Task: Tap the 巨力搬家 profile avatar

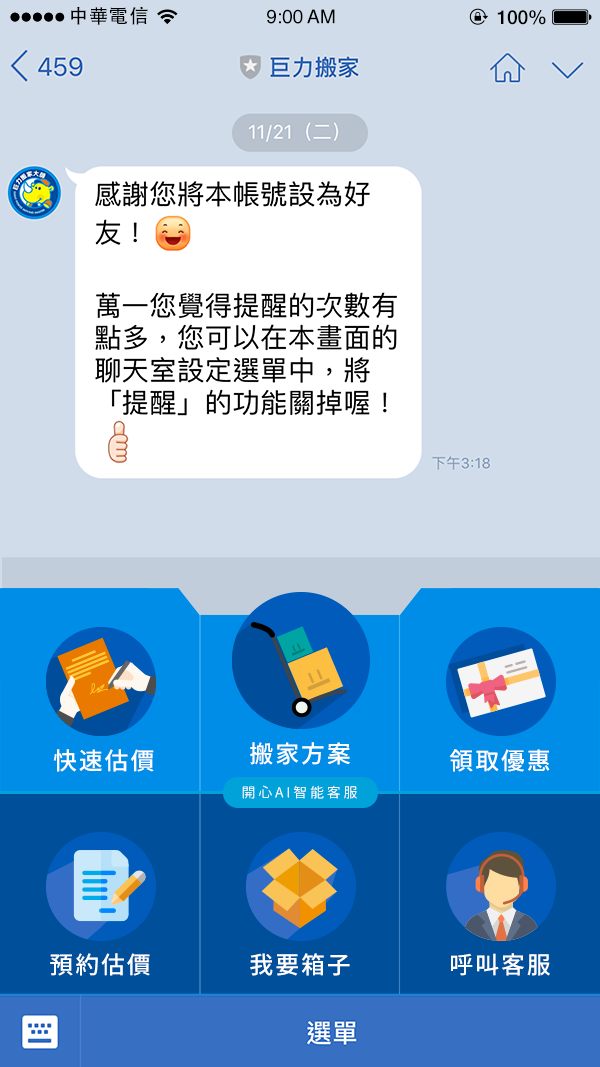Action: point(34,192)
